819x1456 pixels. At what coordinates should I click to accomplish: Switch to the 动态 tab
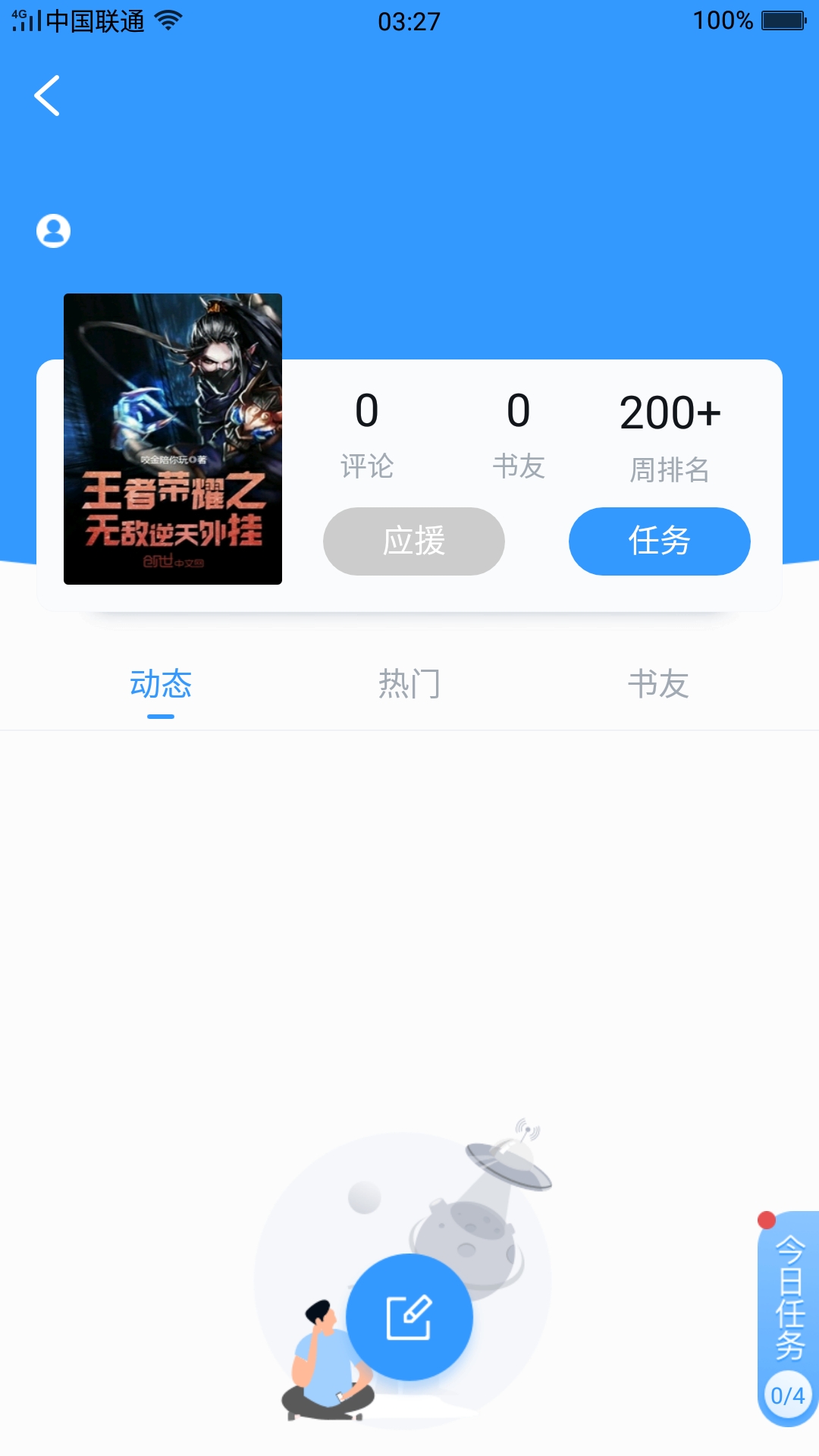(x=161, y=685)
